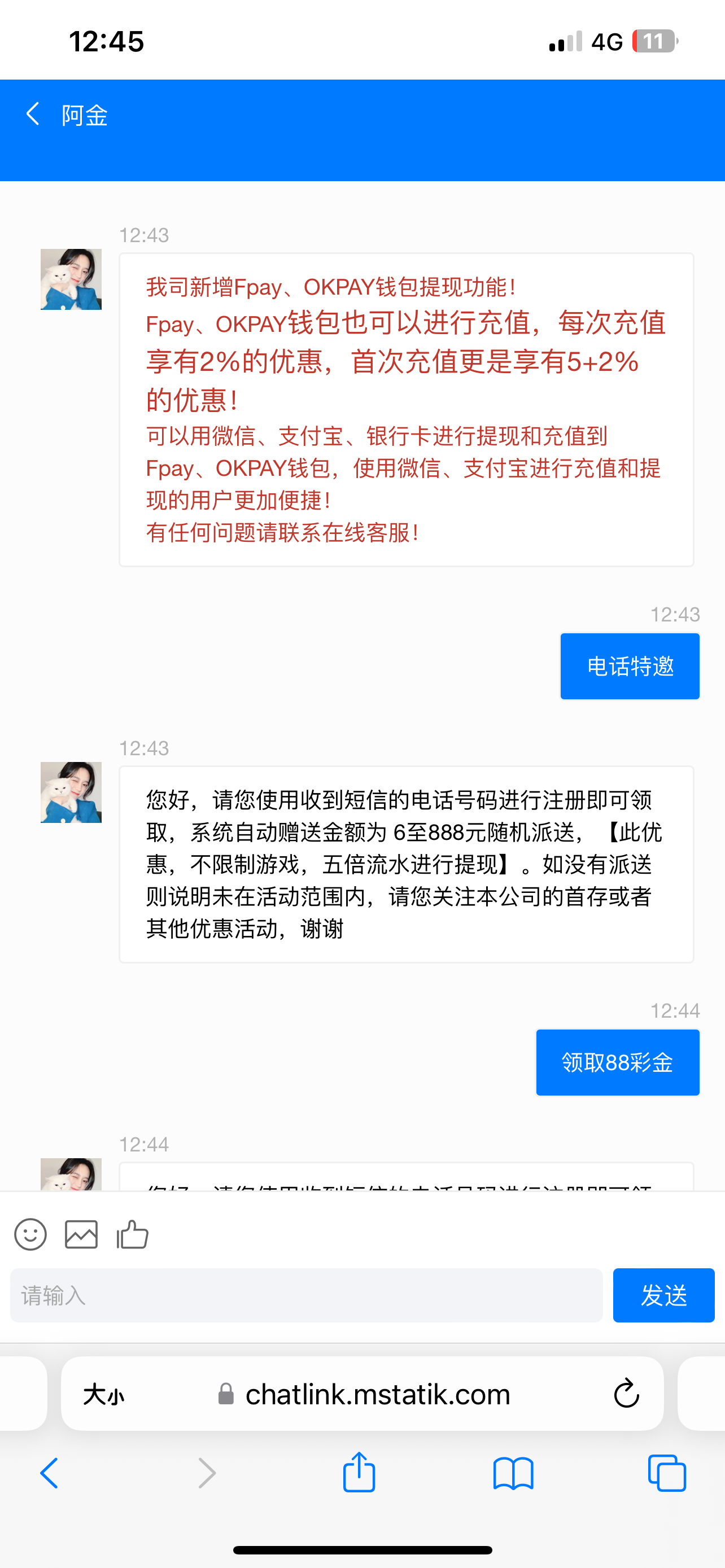Focus the 请输入 message field
The width and height of the screenshot is (725, 1568).
tap(306, 1295)
